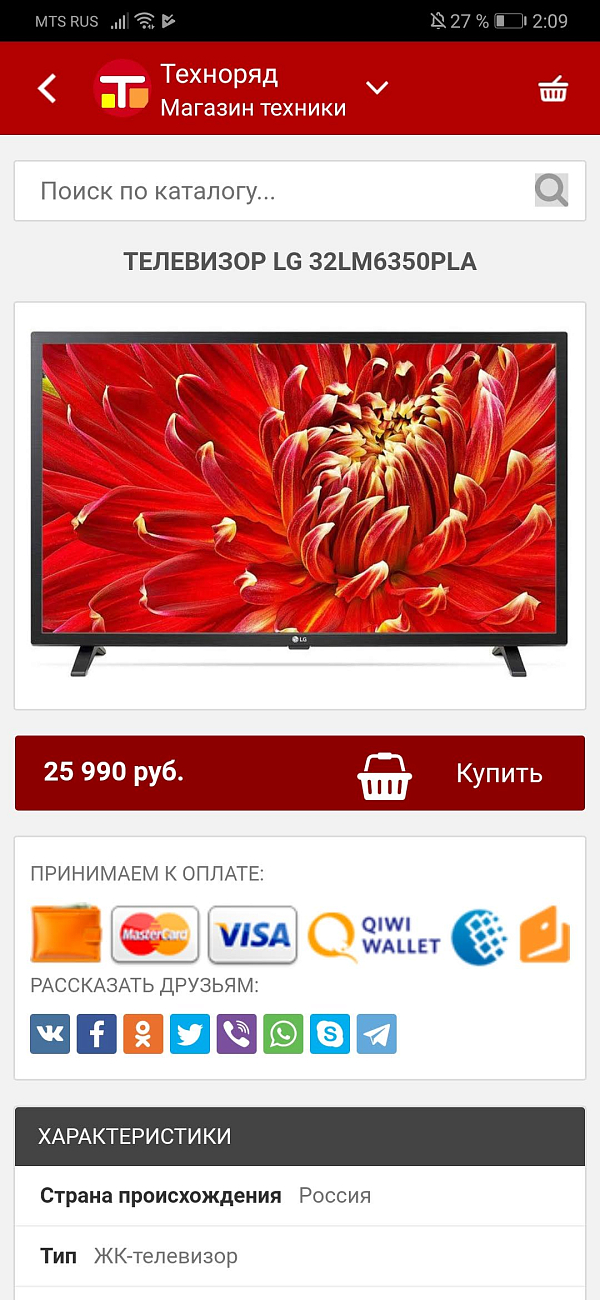Tap the magnifier search icon
The image size is (600, 1300).
point(551,190)
